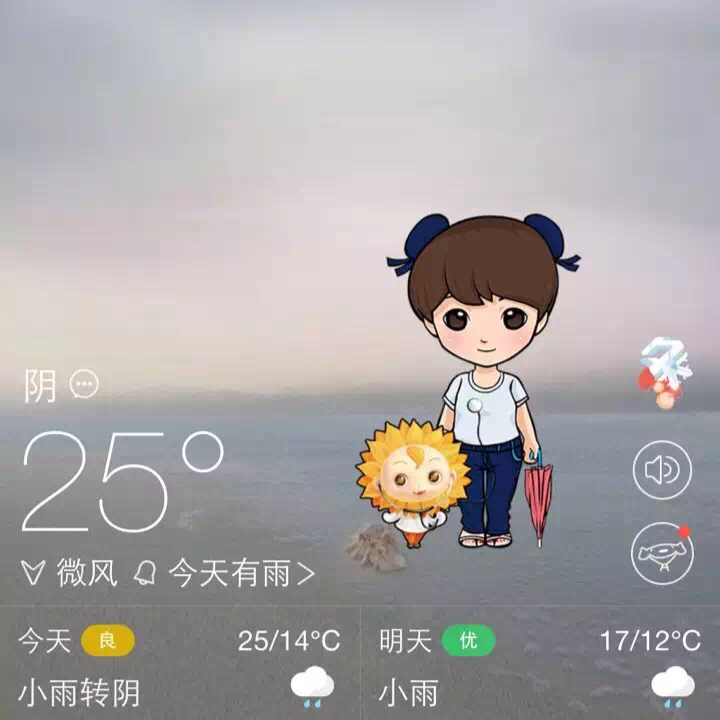This screenshot has width=720, height=720.
Task: Open the feedback bubble next to 阴
Action: (84, 384)
